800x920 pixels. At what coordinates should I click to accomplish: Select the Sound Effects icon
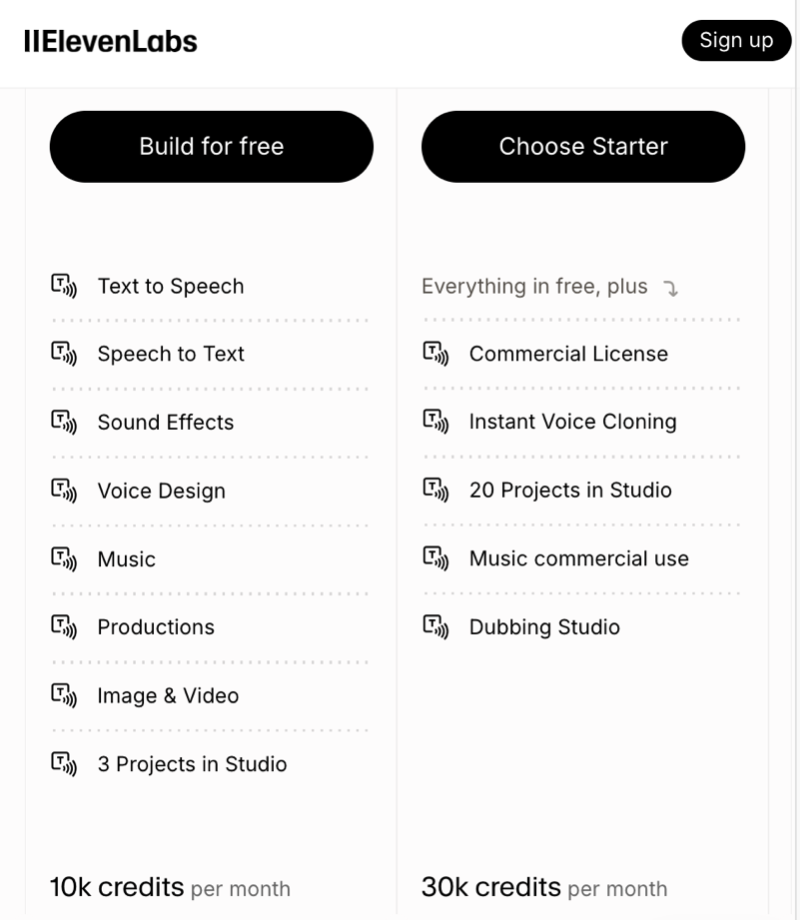point(62,422)
